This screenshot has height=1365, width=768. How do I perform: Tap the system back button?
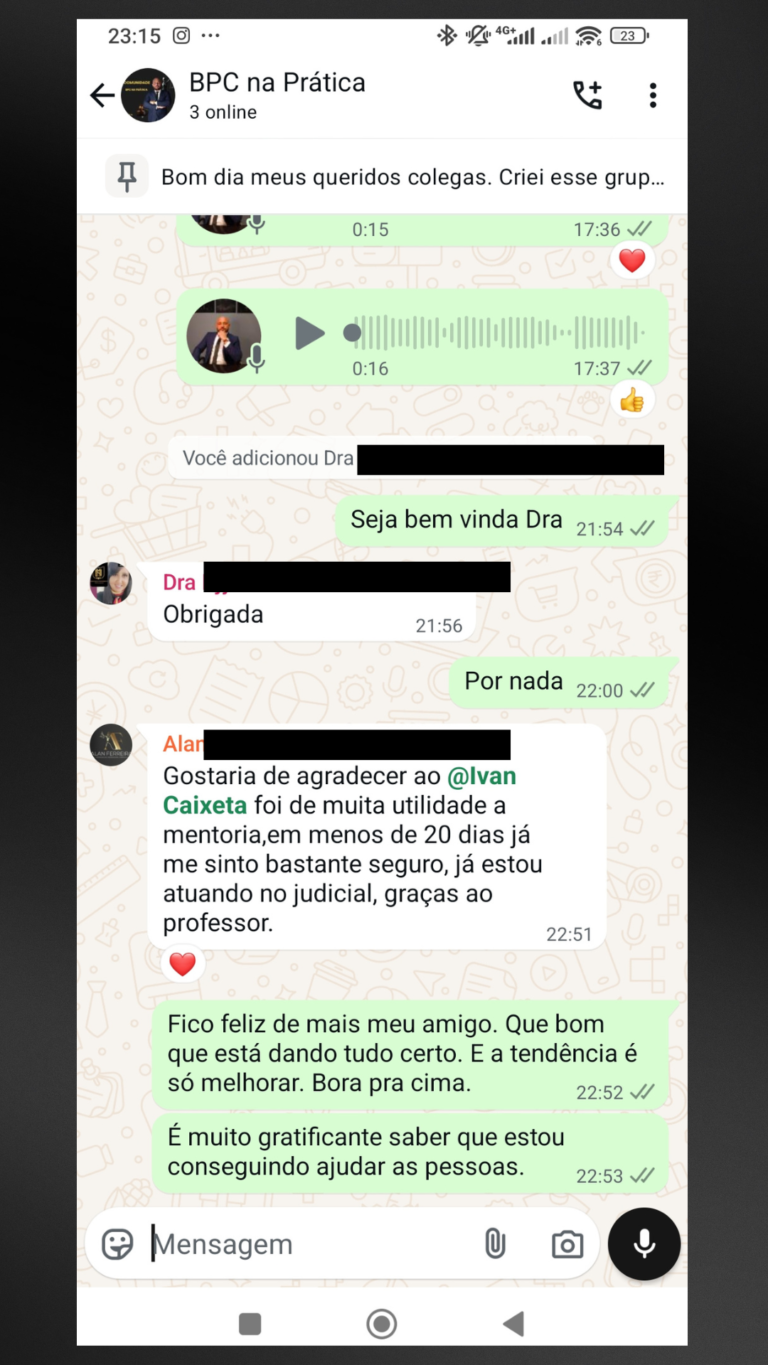(x=513, y=1324)
